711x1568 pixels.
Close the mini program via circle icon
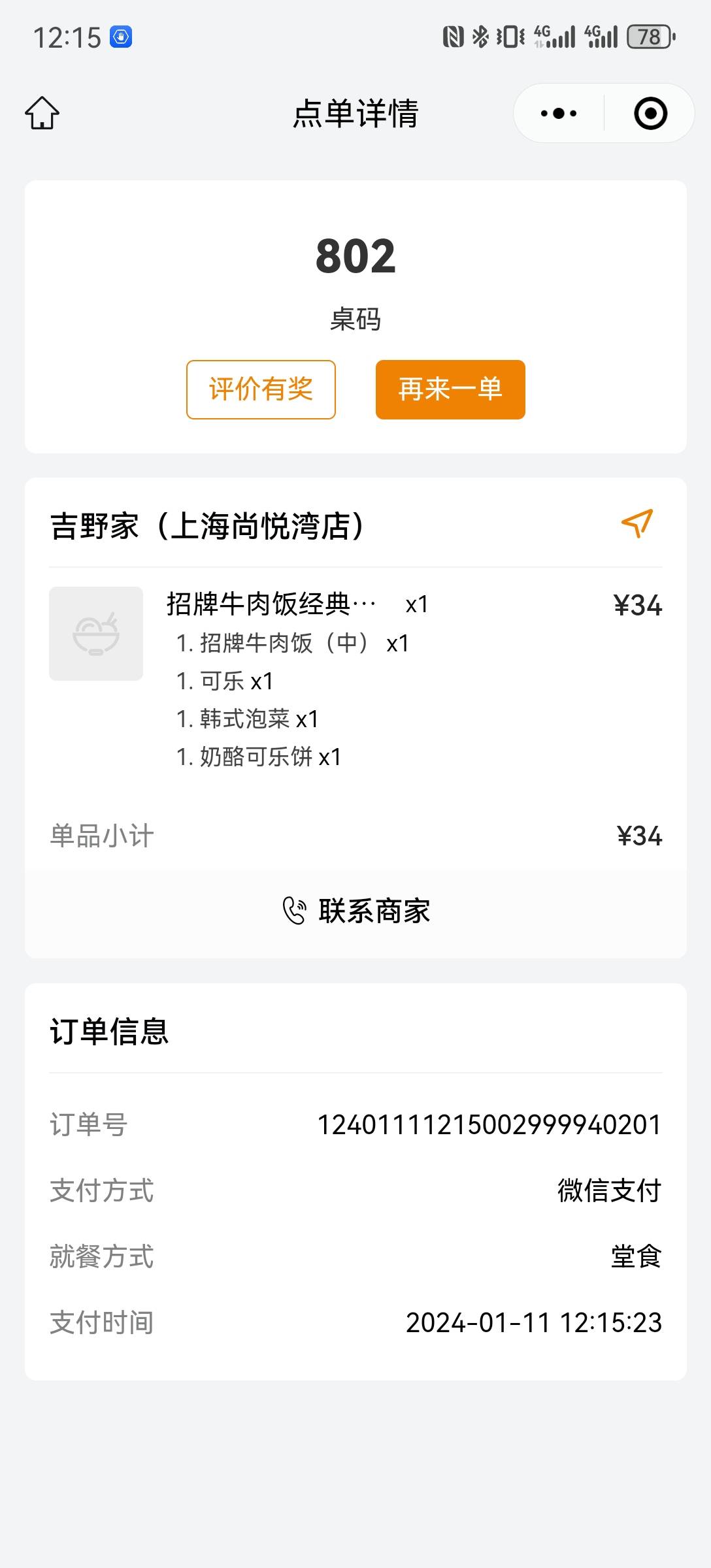tap(650, 114)
